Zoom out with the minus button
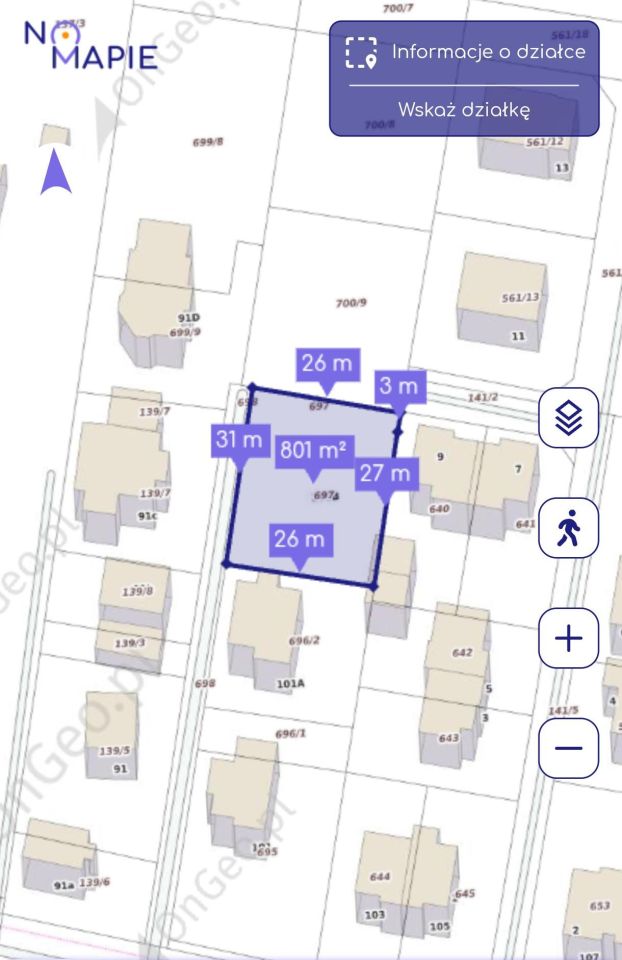This screenshot has height=960, width=622. 568,747
